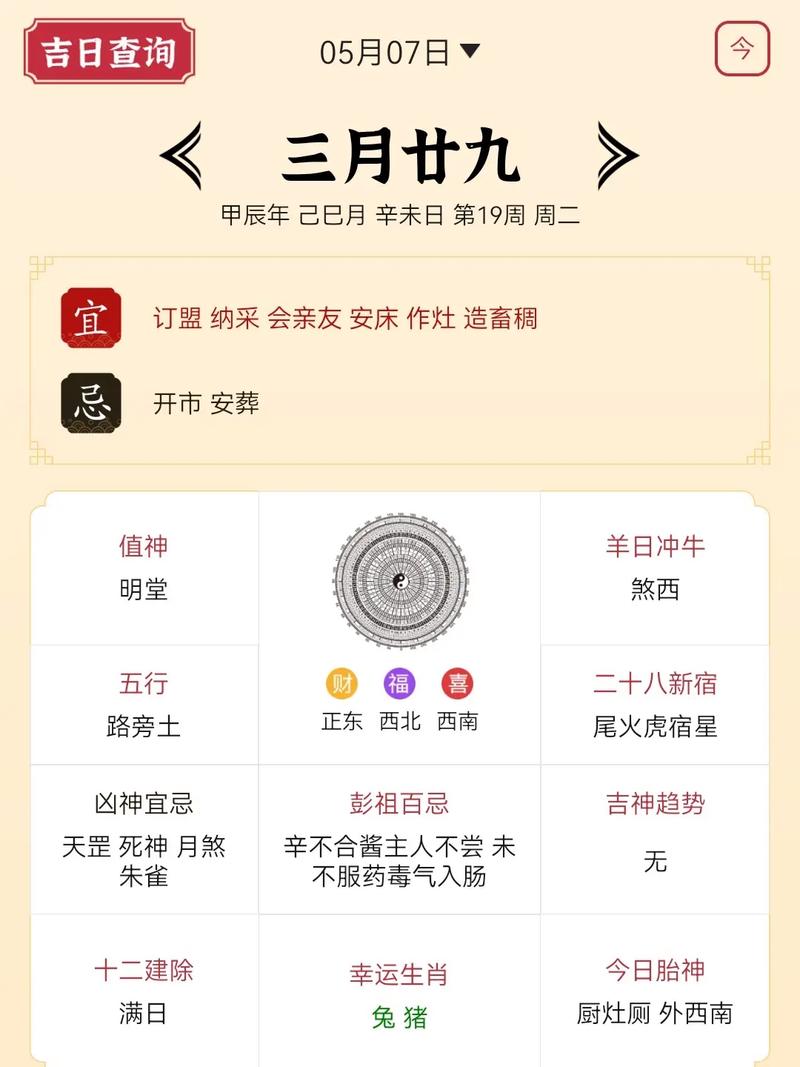Tap the 吉日查询 lucky day query button
Image resolution: width=800 pixels, height=1067 pixels.
pos(108,50)
